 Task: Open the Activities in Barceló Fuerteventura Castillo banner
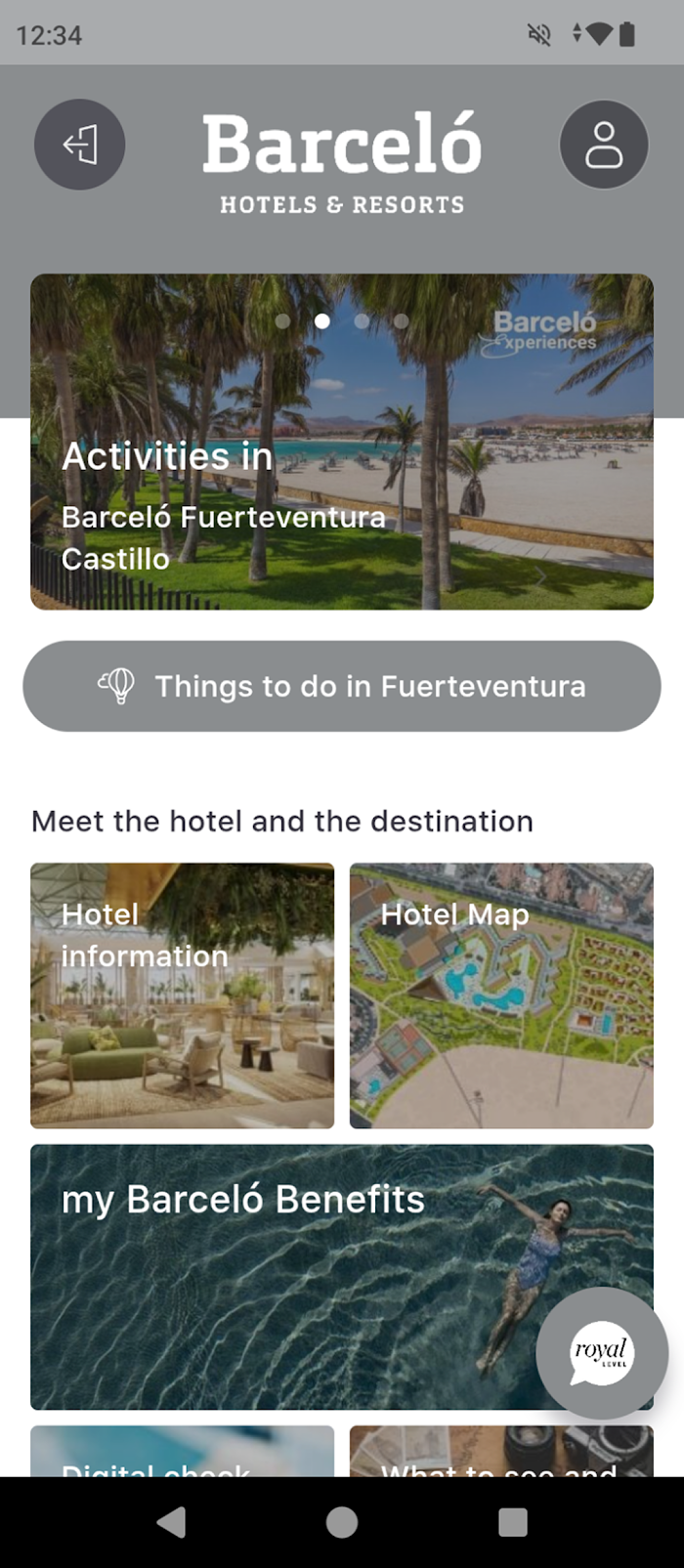coord(342,442)
